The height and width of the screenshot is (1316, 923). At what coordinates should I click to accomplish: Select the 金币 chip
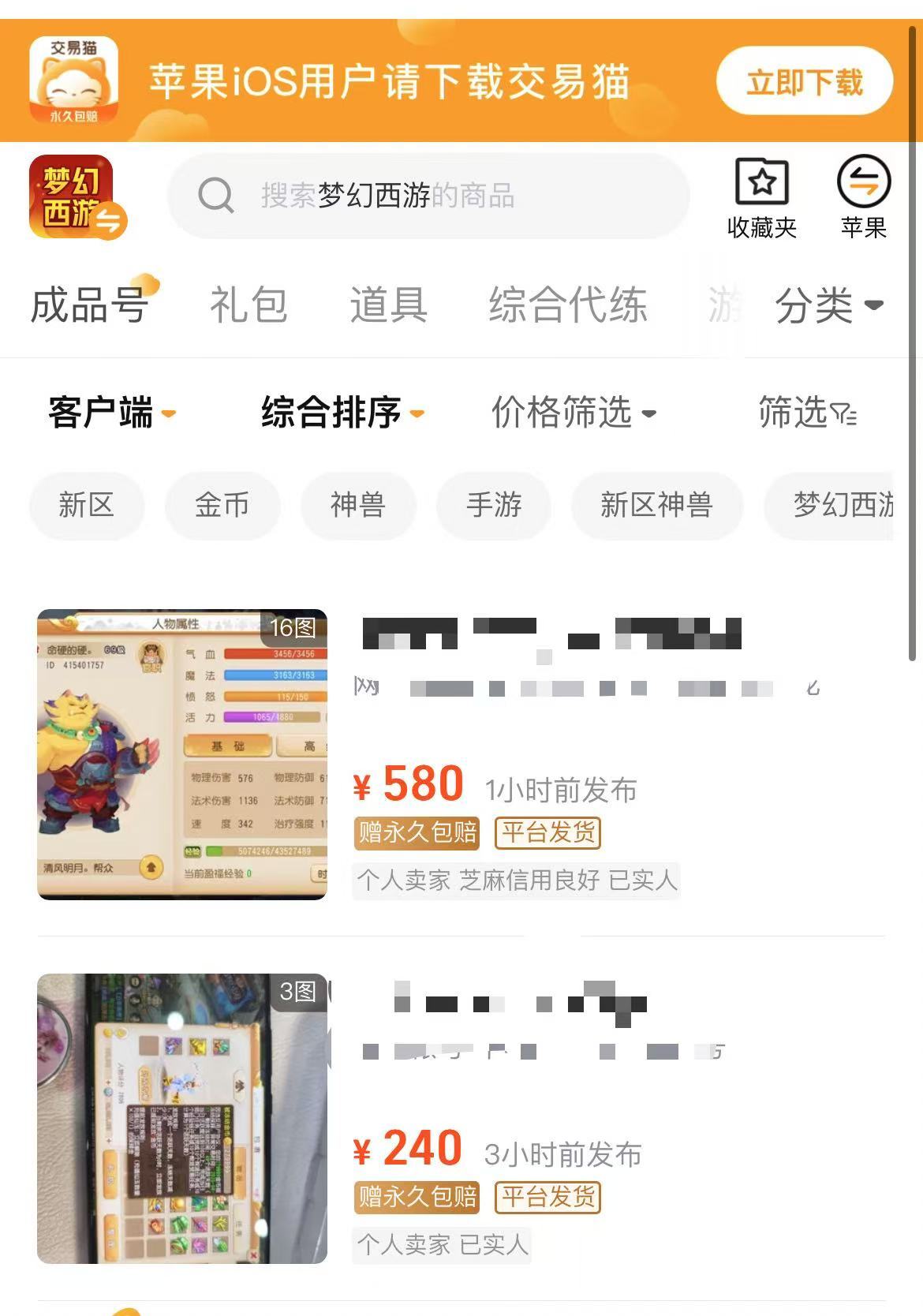(x=222, y=505)
